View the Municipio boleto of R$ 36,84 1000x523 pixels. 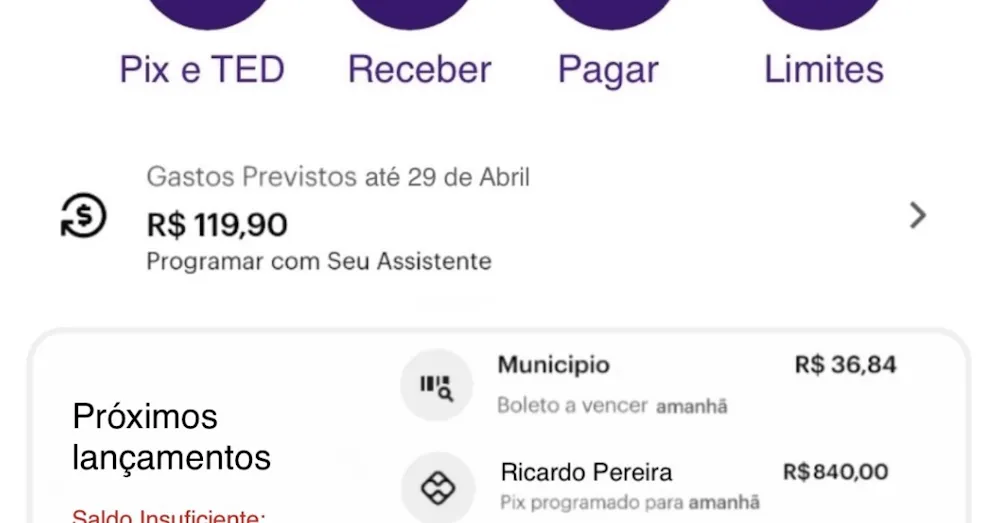(x=660, y=384)
